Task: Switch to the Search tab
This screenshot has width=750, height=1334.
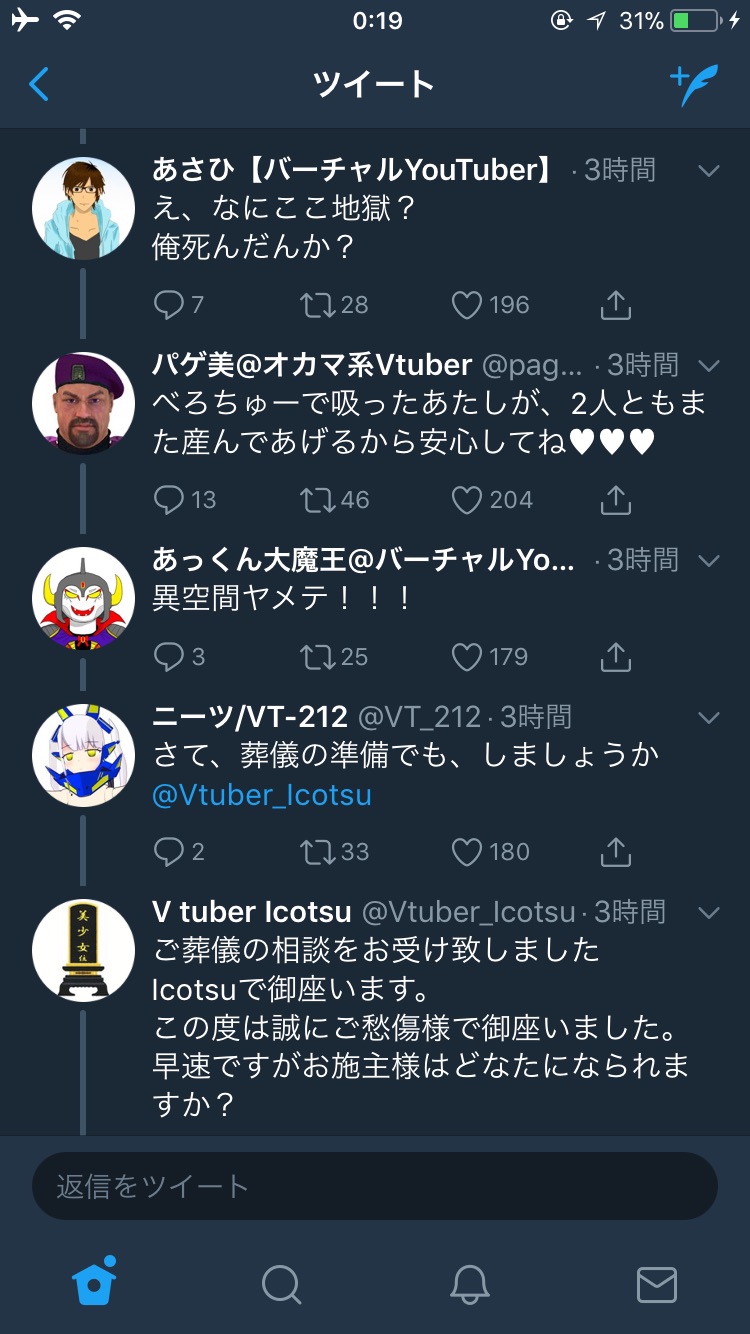Action: tap(281, 1284)
